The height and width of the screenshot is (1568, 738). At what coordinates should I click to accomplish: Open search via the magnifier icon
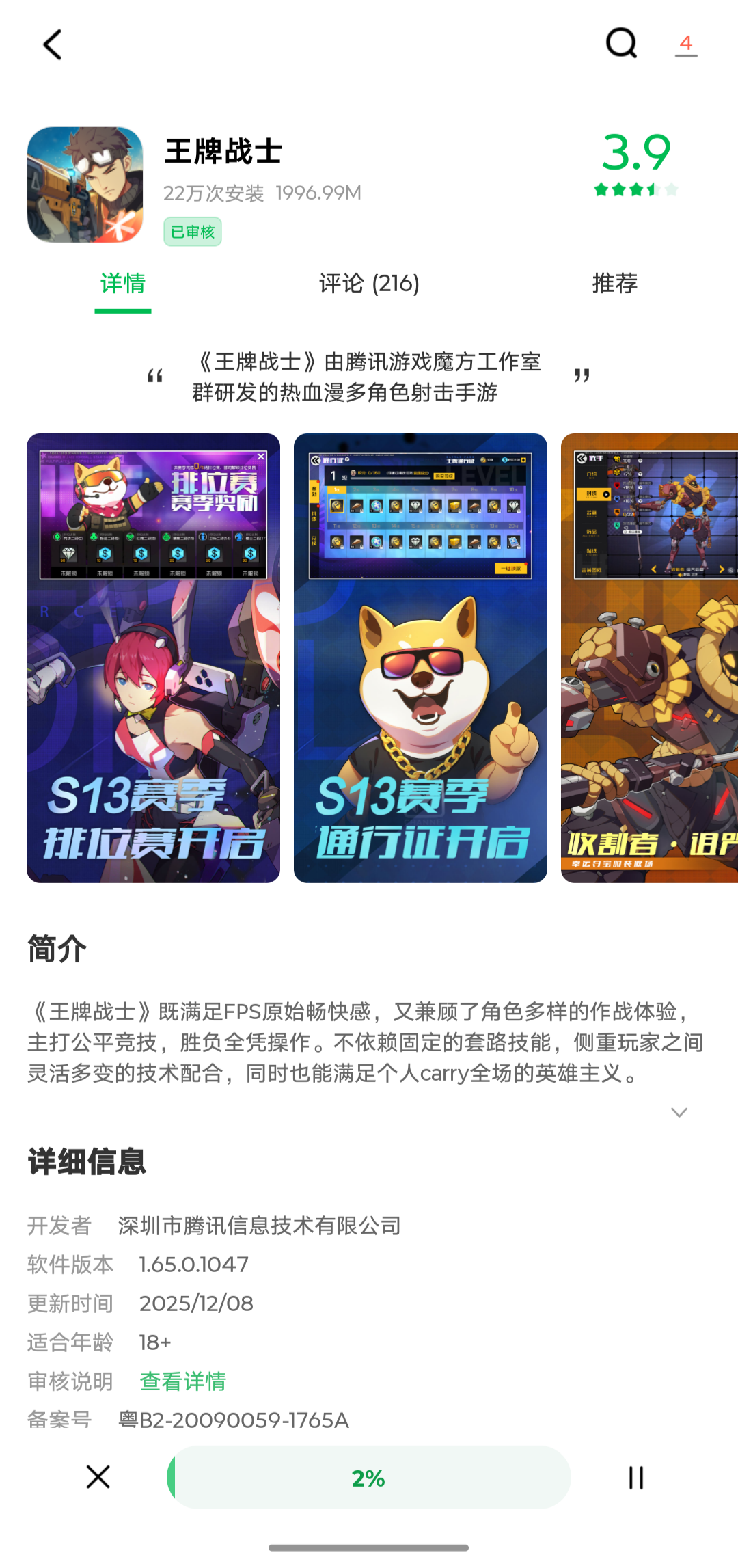[x=620, y=45]
